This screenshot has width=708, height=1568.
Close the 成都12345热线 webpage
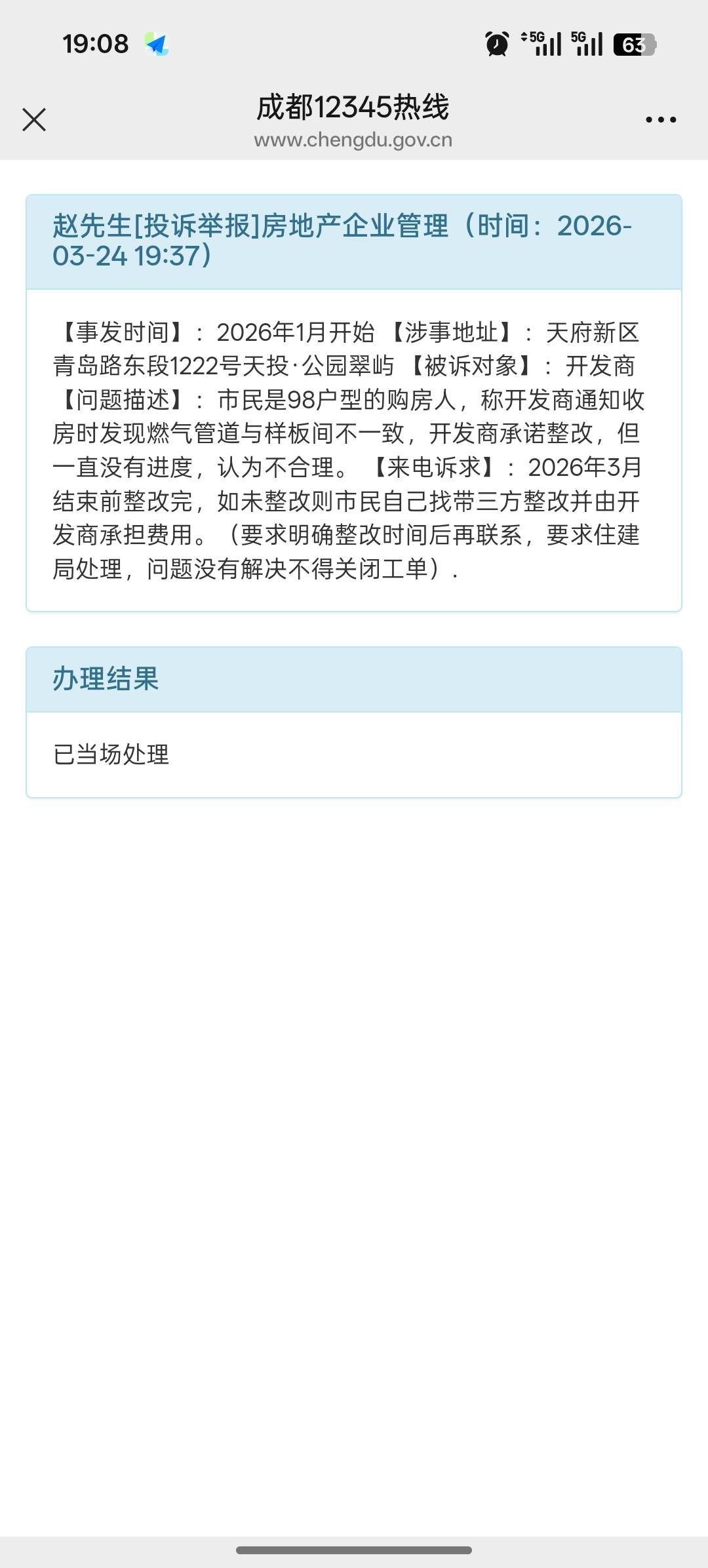pyautogui.click(x=34, y=120)
